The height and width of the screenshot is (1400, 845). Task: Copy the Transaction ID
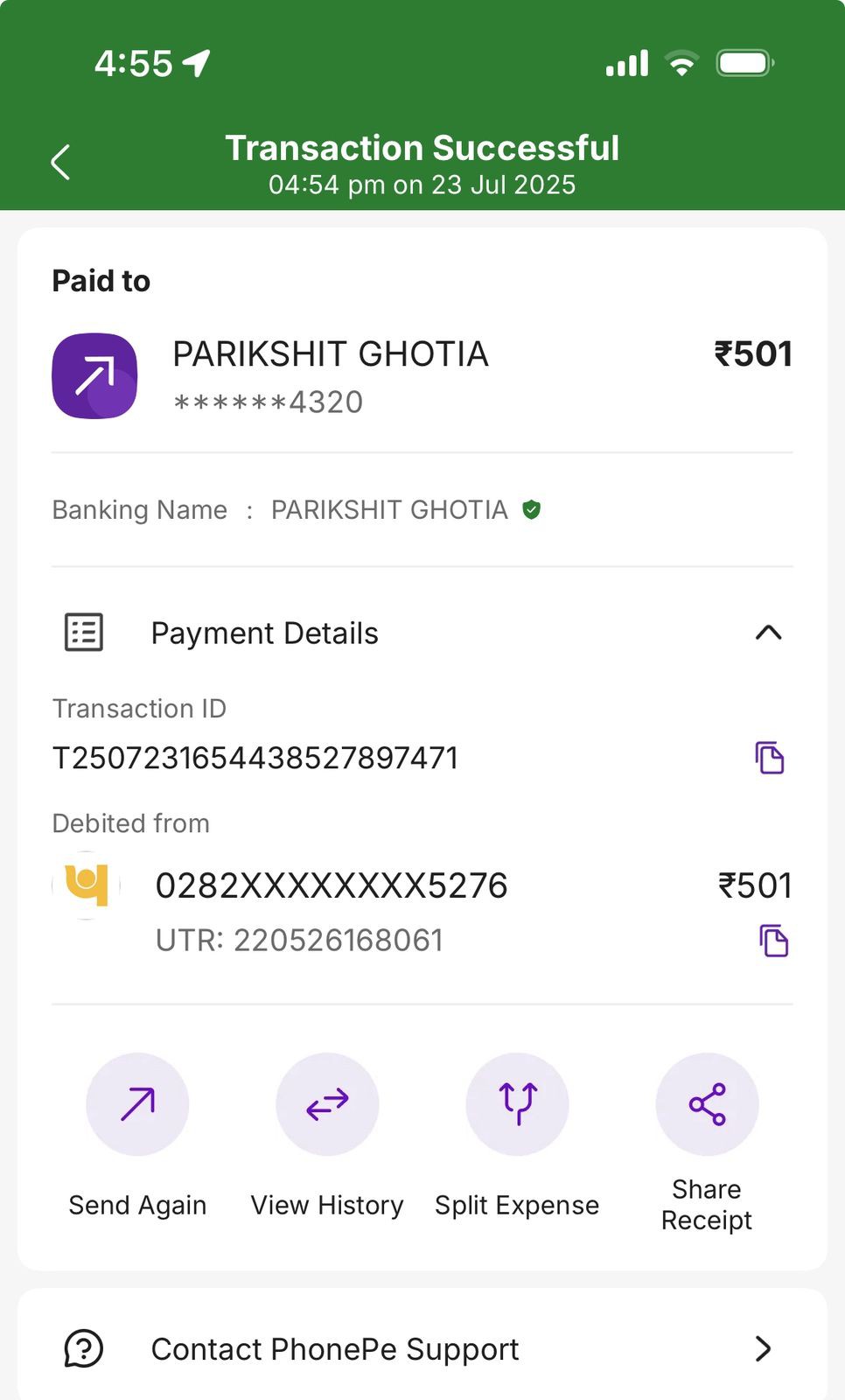pyautogui.click(x=770, y=758)
